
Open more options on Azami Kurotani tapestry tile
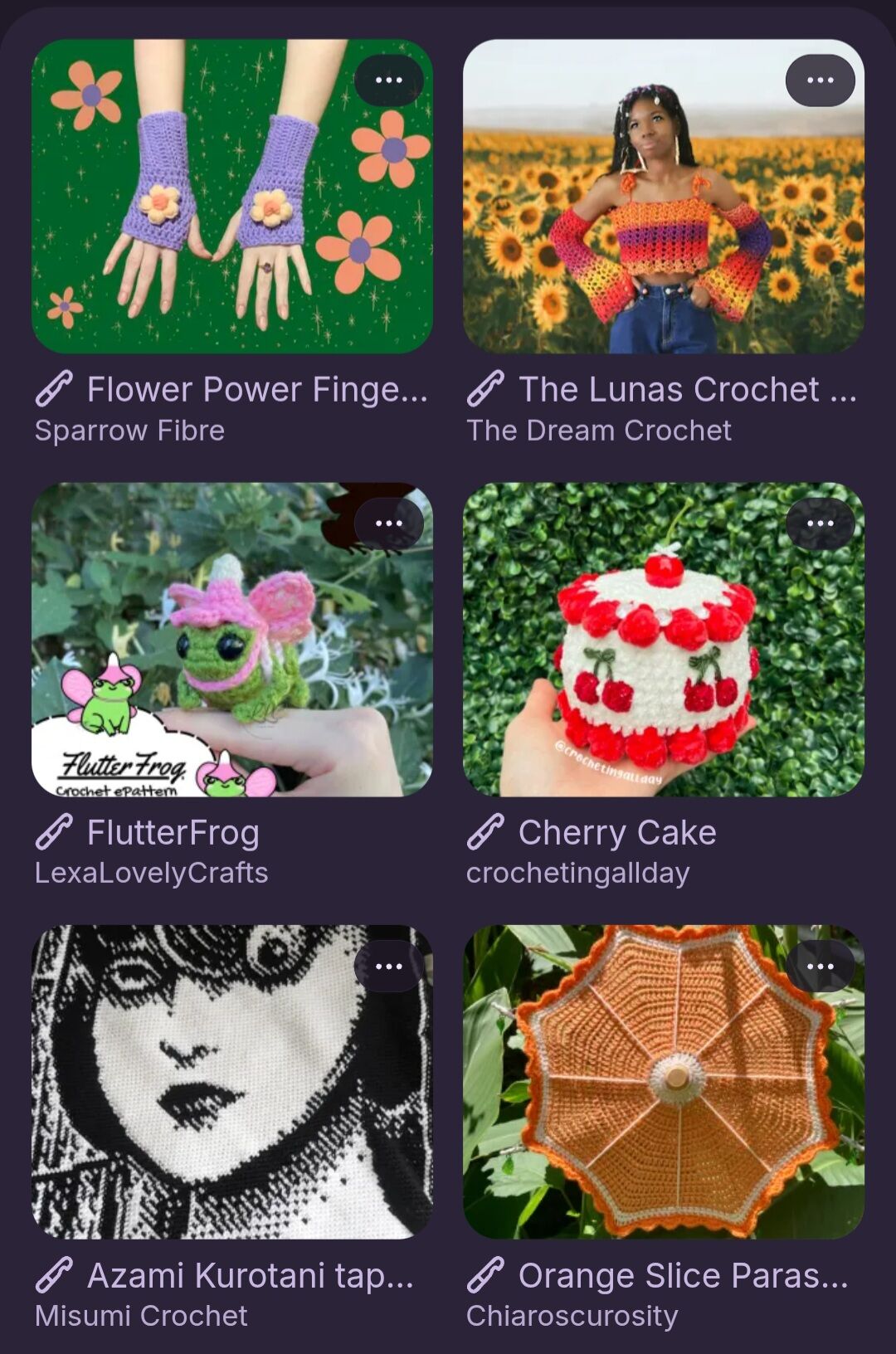[x=388, y=967]
